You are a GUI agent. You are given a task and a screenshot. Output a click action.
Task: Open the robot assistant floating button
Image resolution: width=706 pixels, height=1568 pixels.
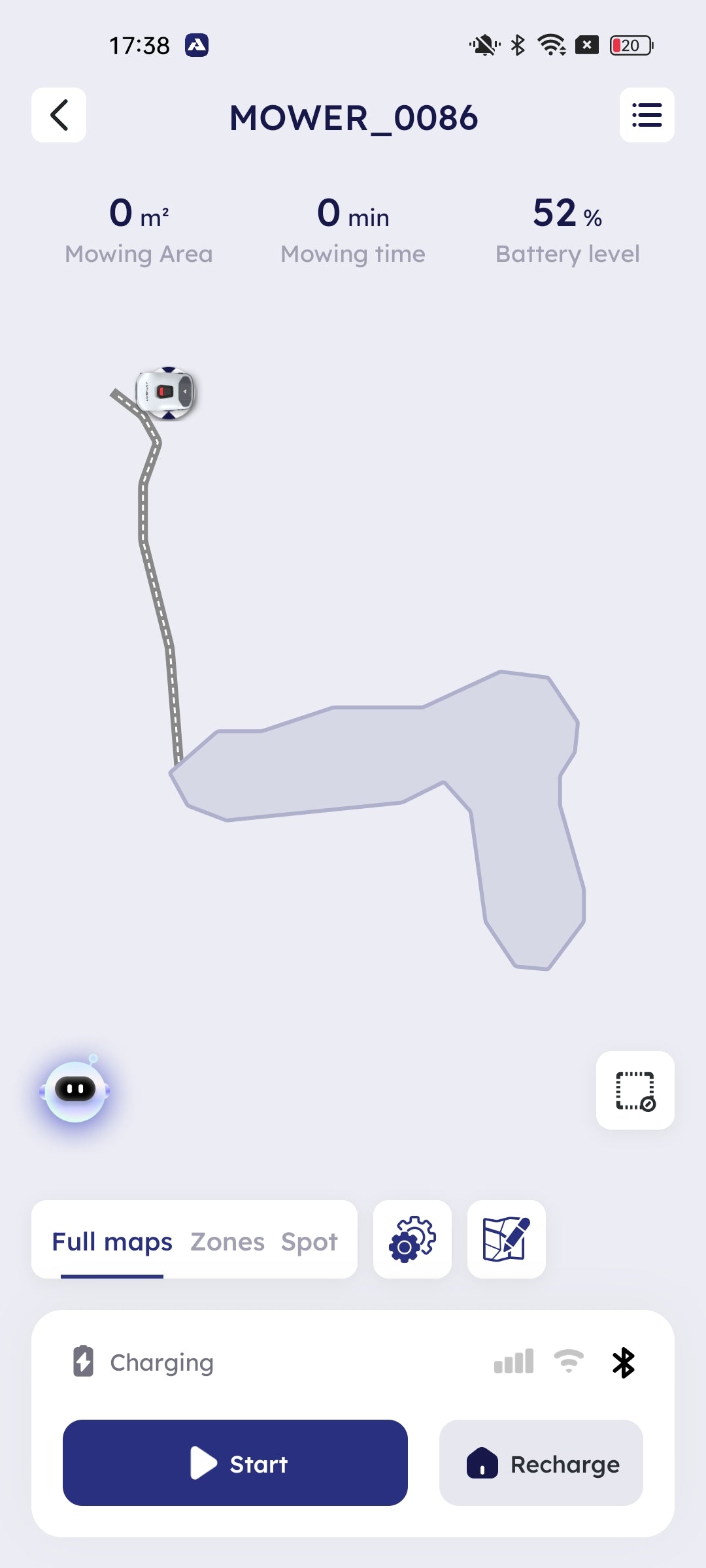[75, 1090]
